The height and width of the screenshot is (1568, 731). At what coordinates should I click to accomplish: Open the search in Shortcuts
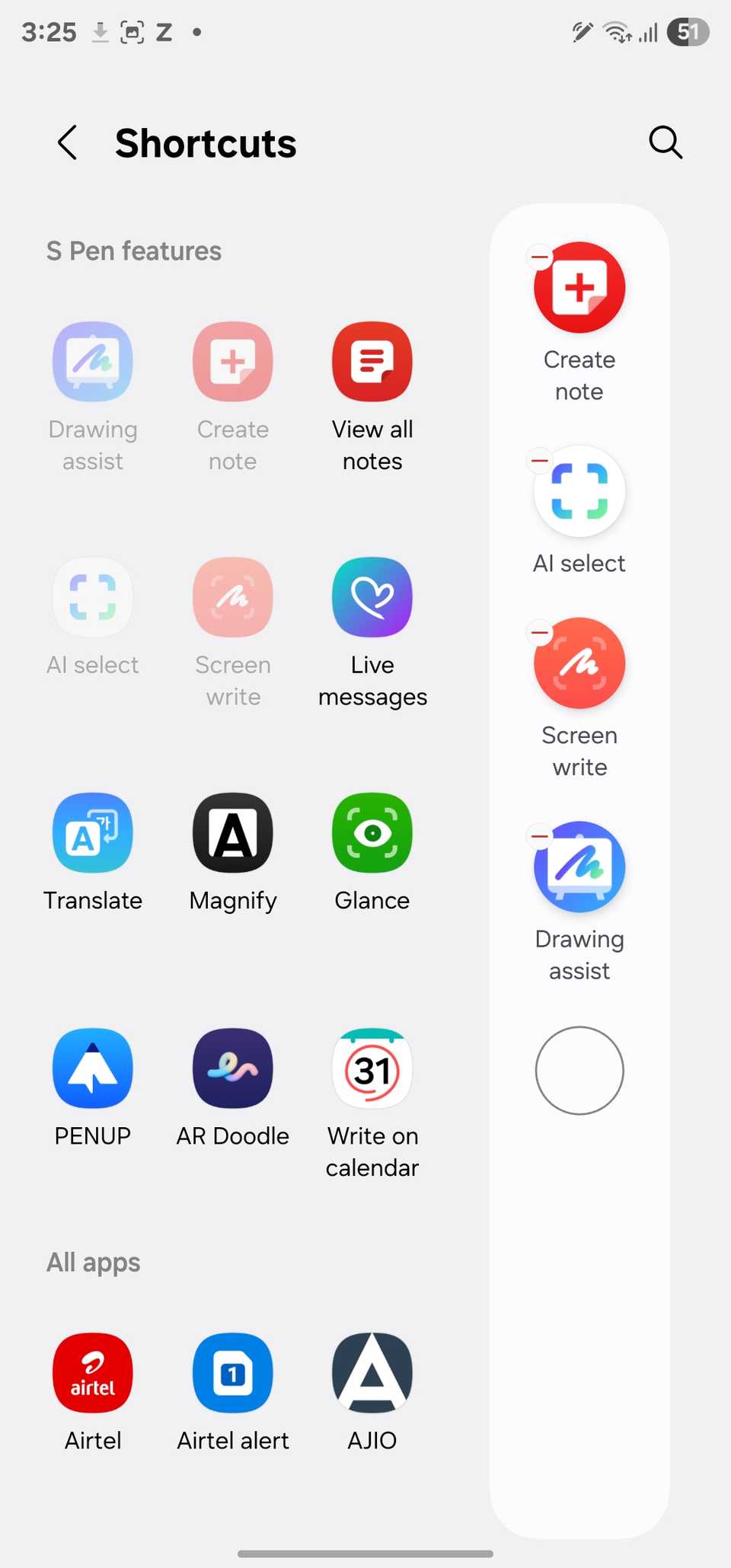click(x=665, y=142)
